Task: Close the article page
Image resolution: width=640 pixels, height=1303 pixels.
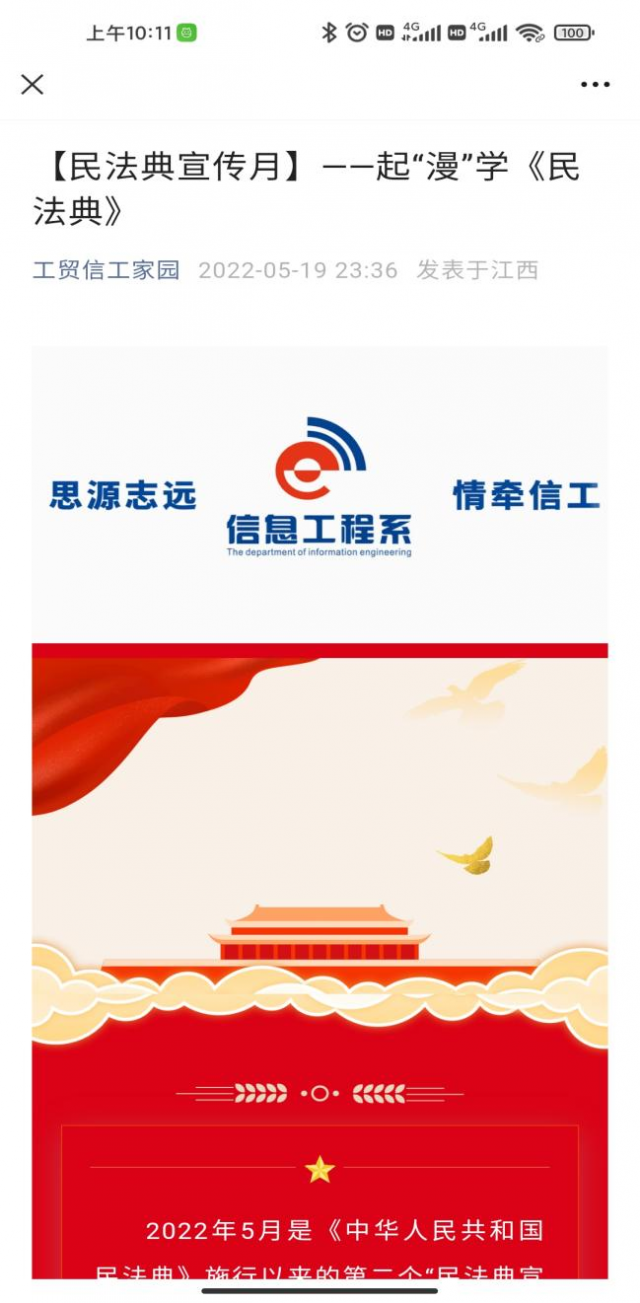Action: pos(33,85)
